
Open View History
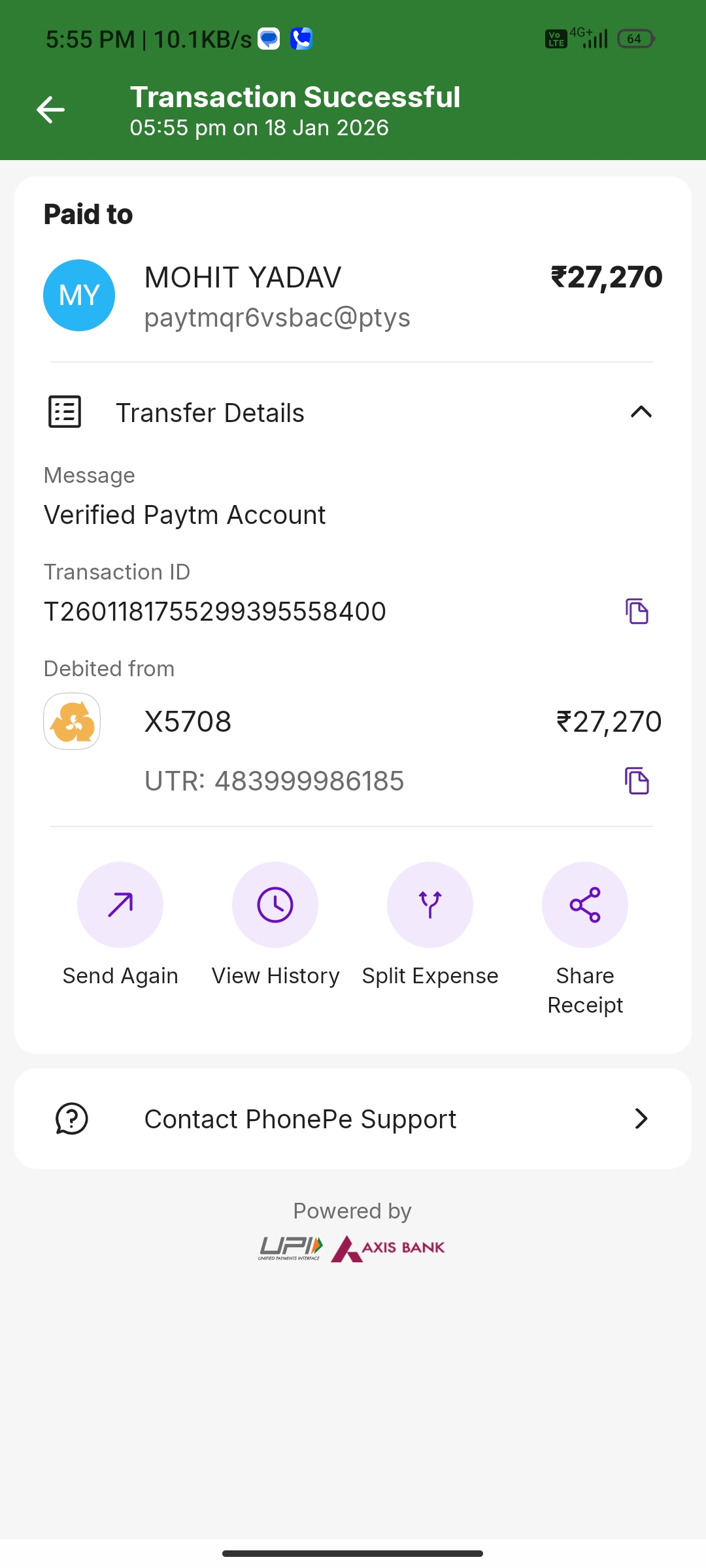click(275, 905)
